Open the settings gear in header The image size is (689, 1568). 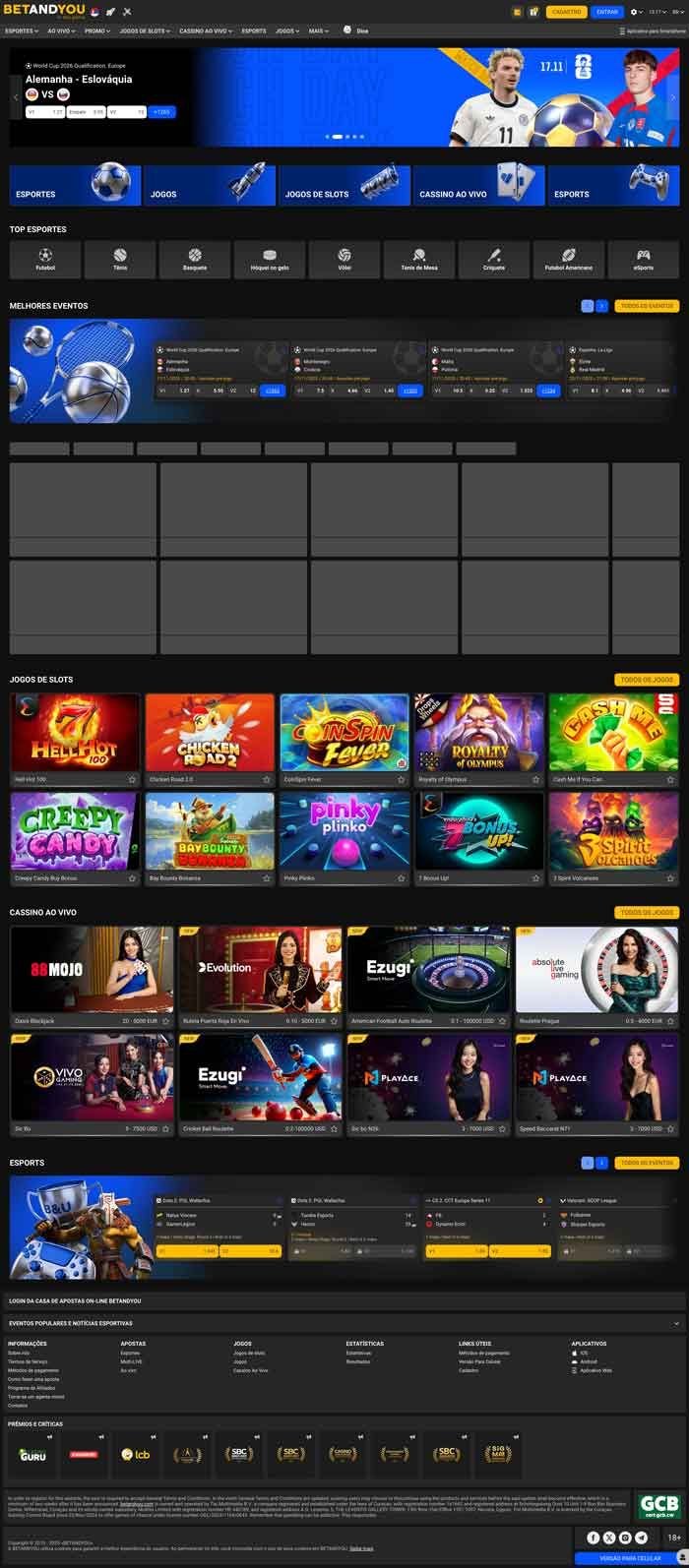tap(634, 12)
